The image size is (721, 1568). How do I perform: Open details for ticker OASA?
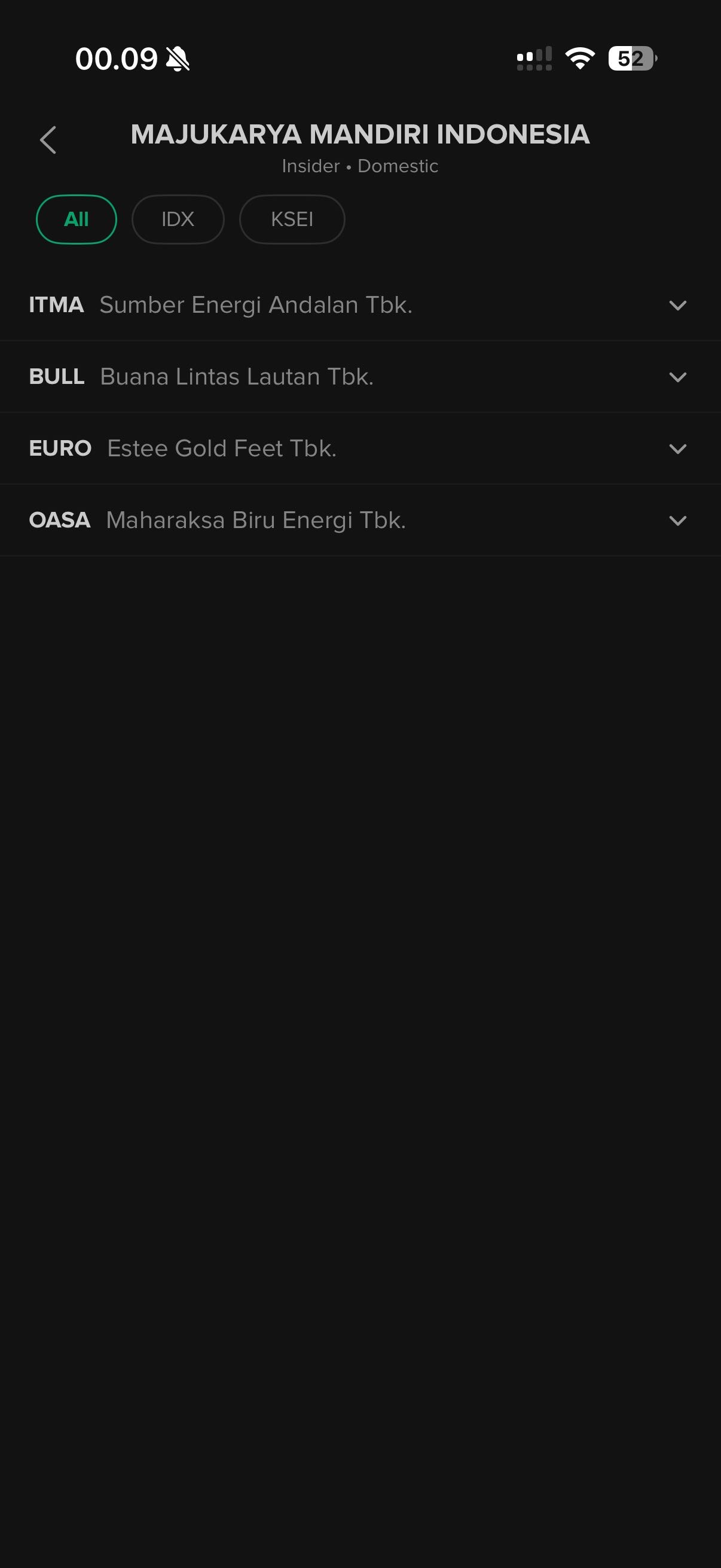pos(60,520)
